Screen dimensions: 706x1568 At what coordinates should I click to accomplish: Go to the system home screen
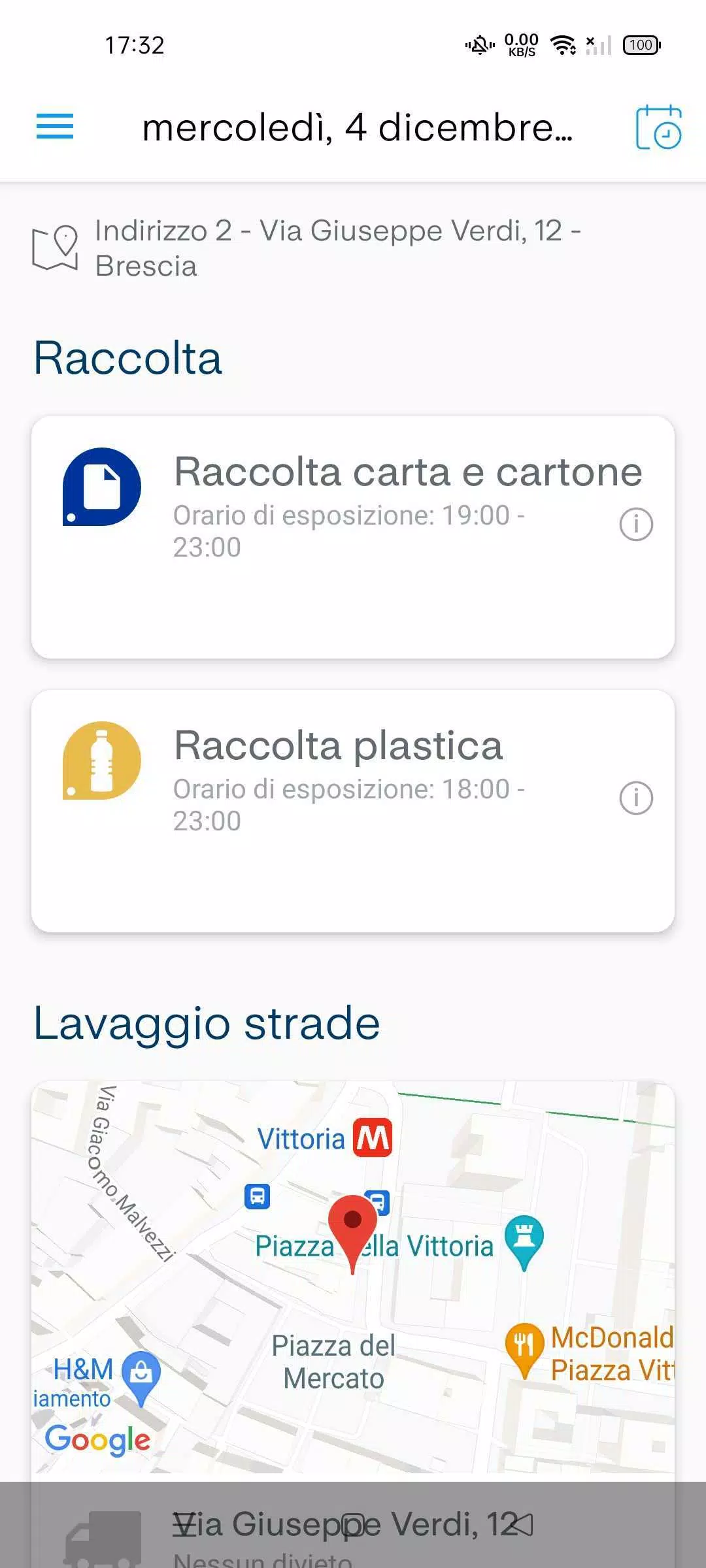pos(353,1525)
